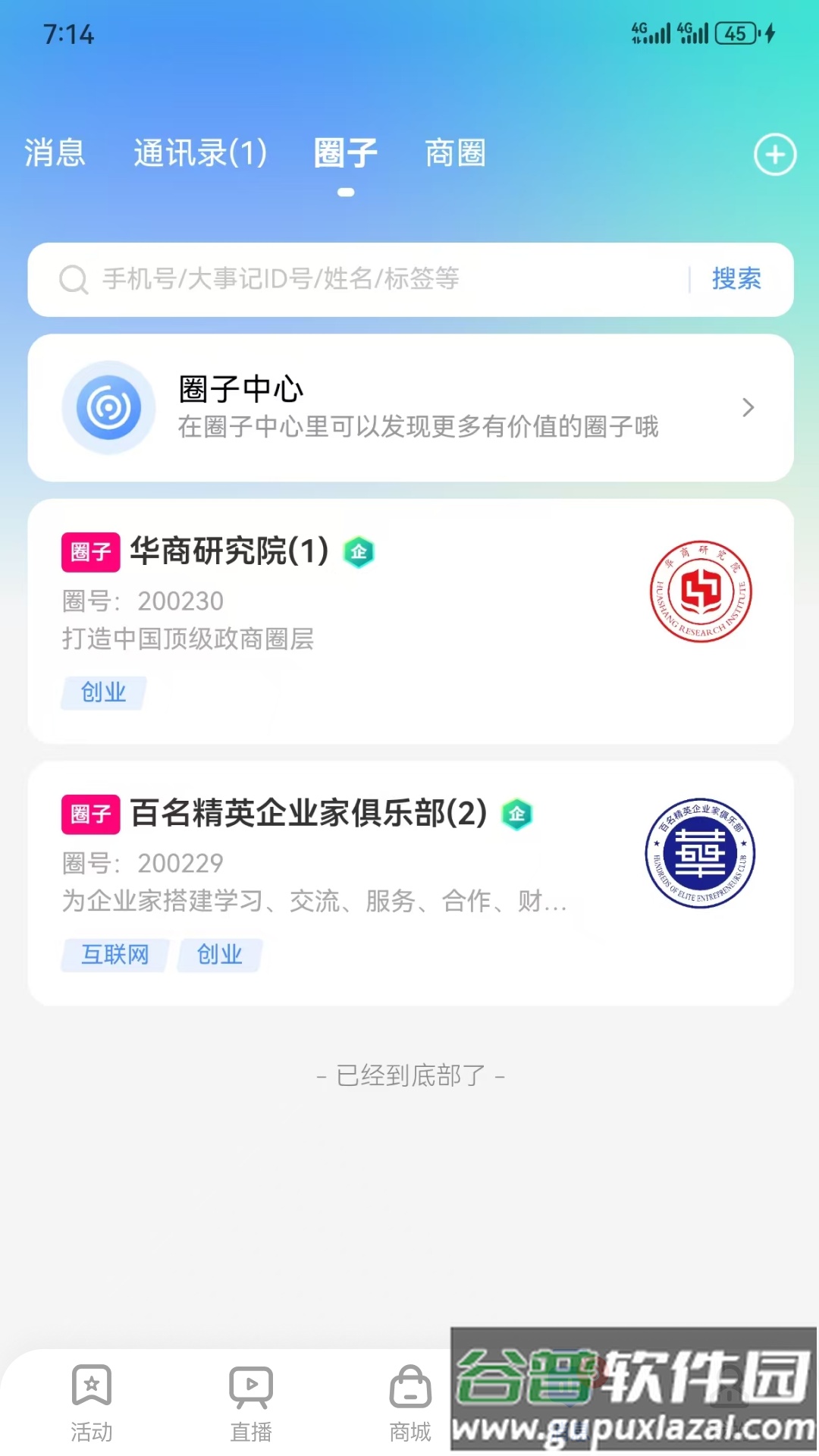Switch to the 商圈 tab
Image resolution: width=819 pixels, height=1456 pixels.
tap(454, 153)
